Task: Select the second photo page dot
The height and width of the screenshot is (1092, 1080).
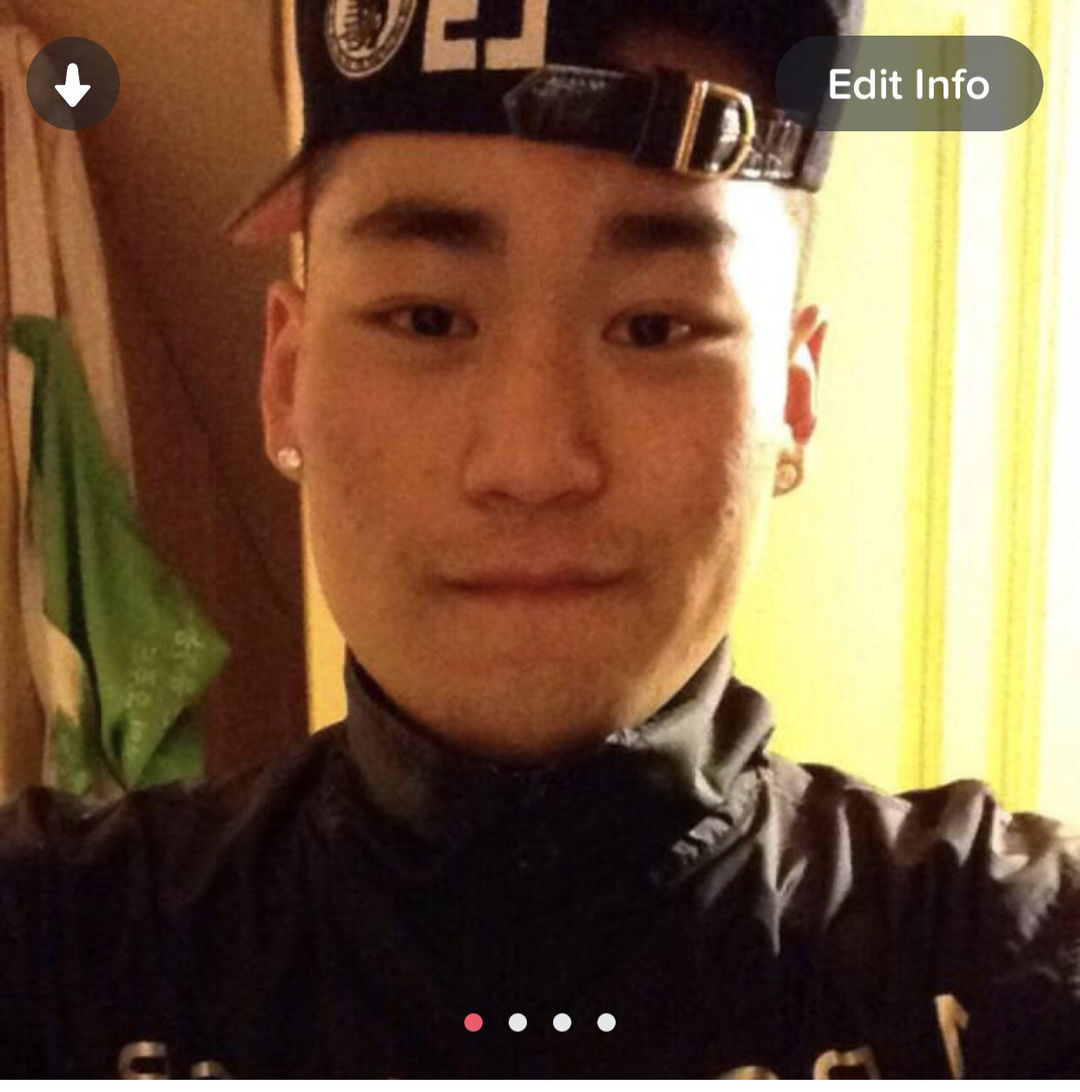Action: [x=517, y=1022]
